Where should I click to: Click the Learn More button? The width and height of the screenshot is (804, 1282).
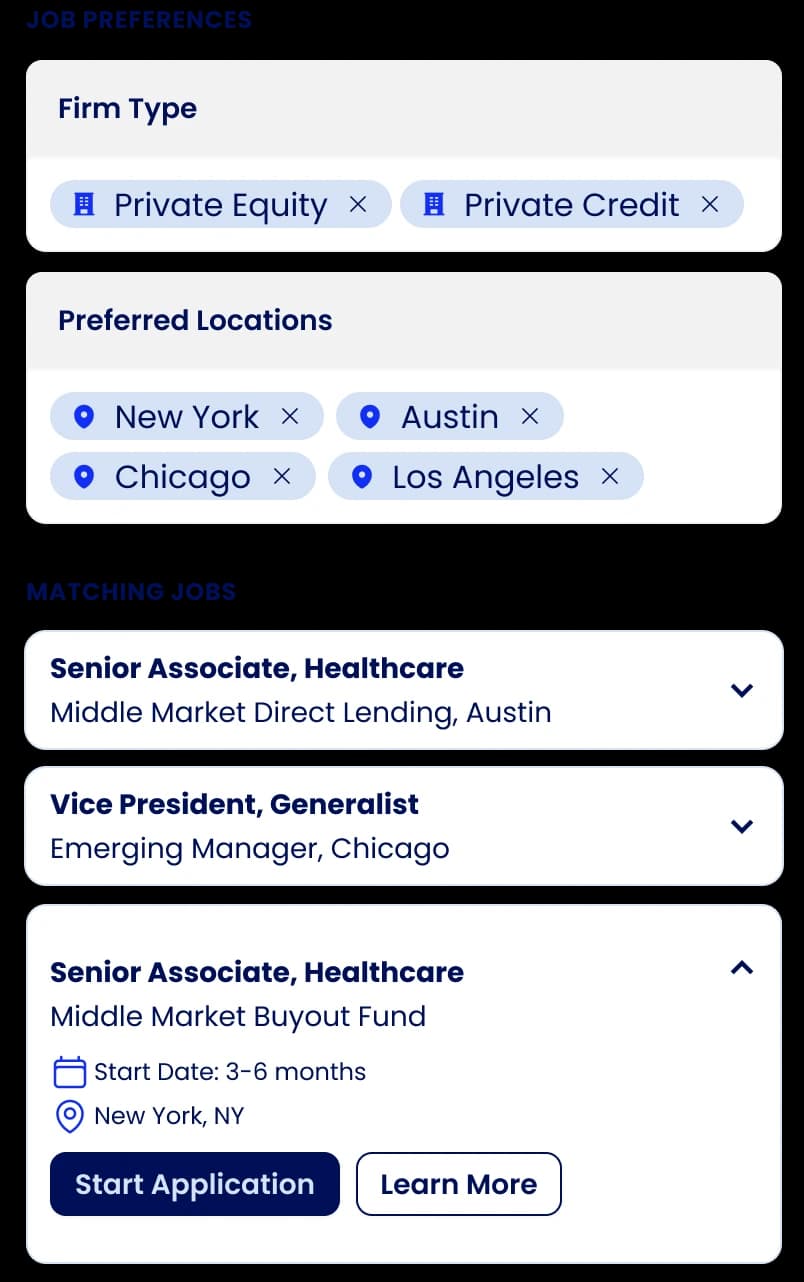coord(459,1184)
